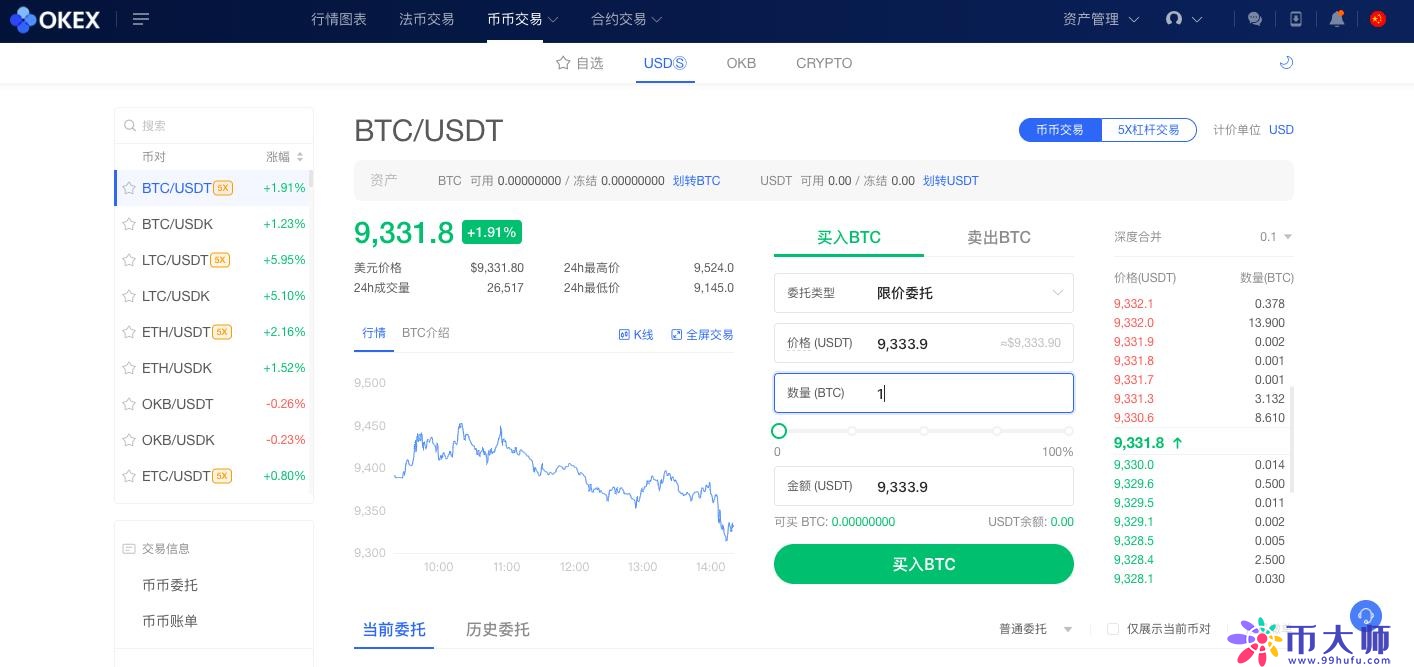Switch to the 历史委托 tab
The image size is (1414, 667).
[497, 629]
